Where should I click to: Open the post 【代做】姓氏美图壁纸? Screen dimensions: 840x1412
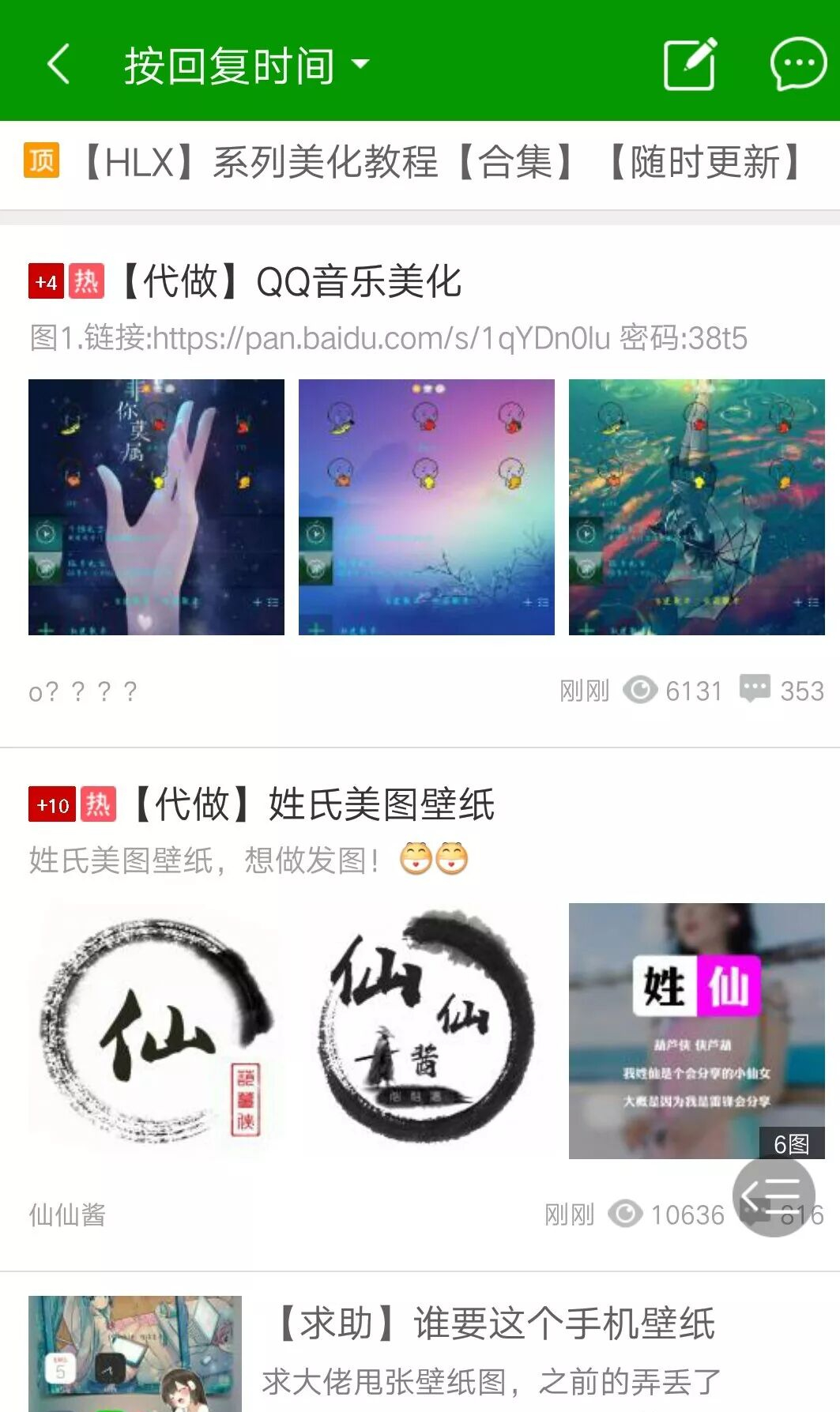[324, 805]
